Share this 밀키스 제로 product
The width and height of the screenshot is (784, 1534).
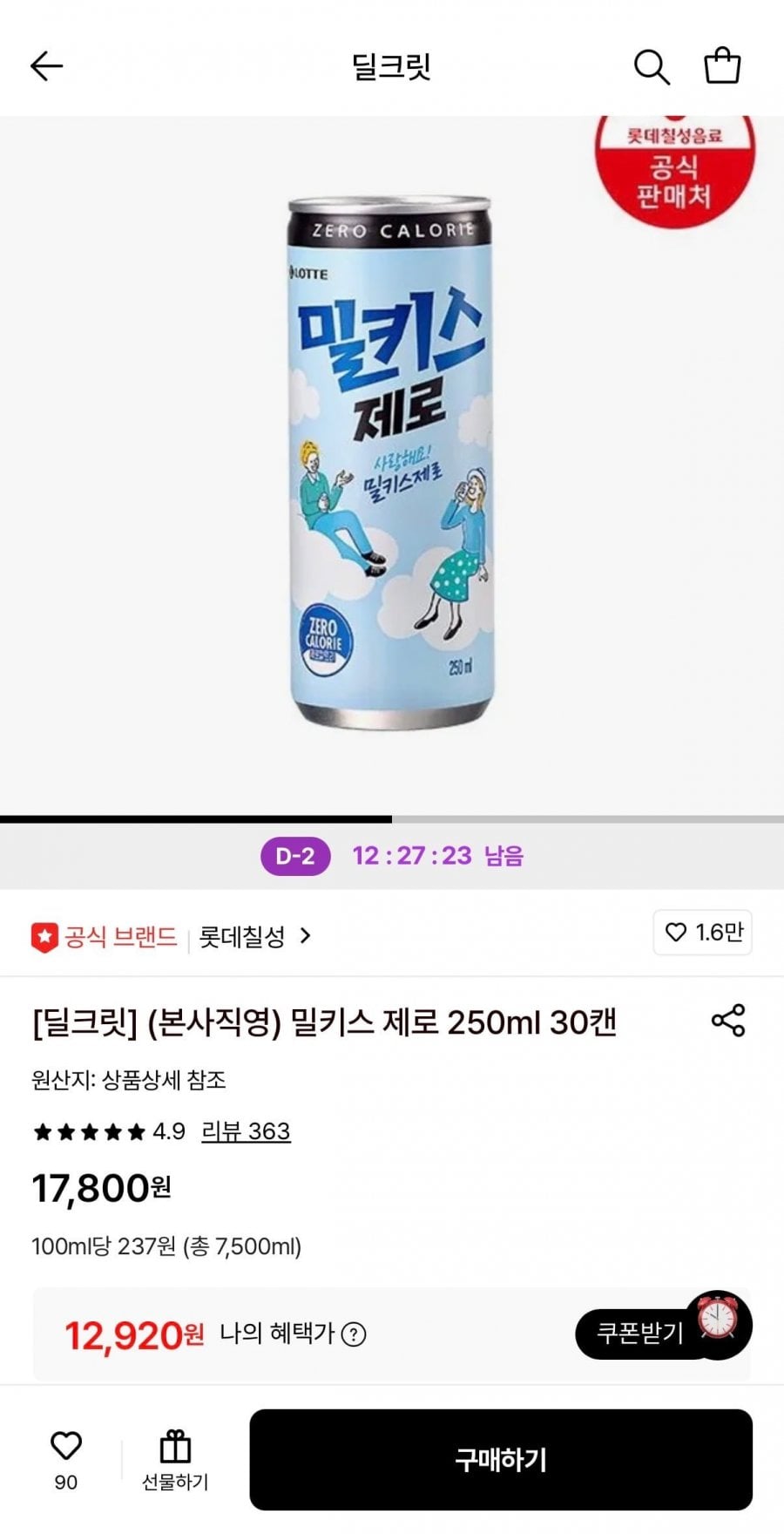[x=728, y=1021]
